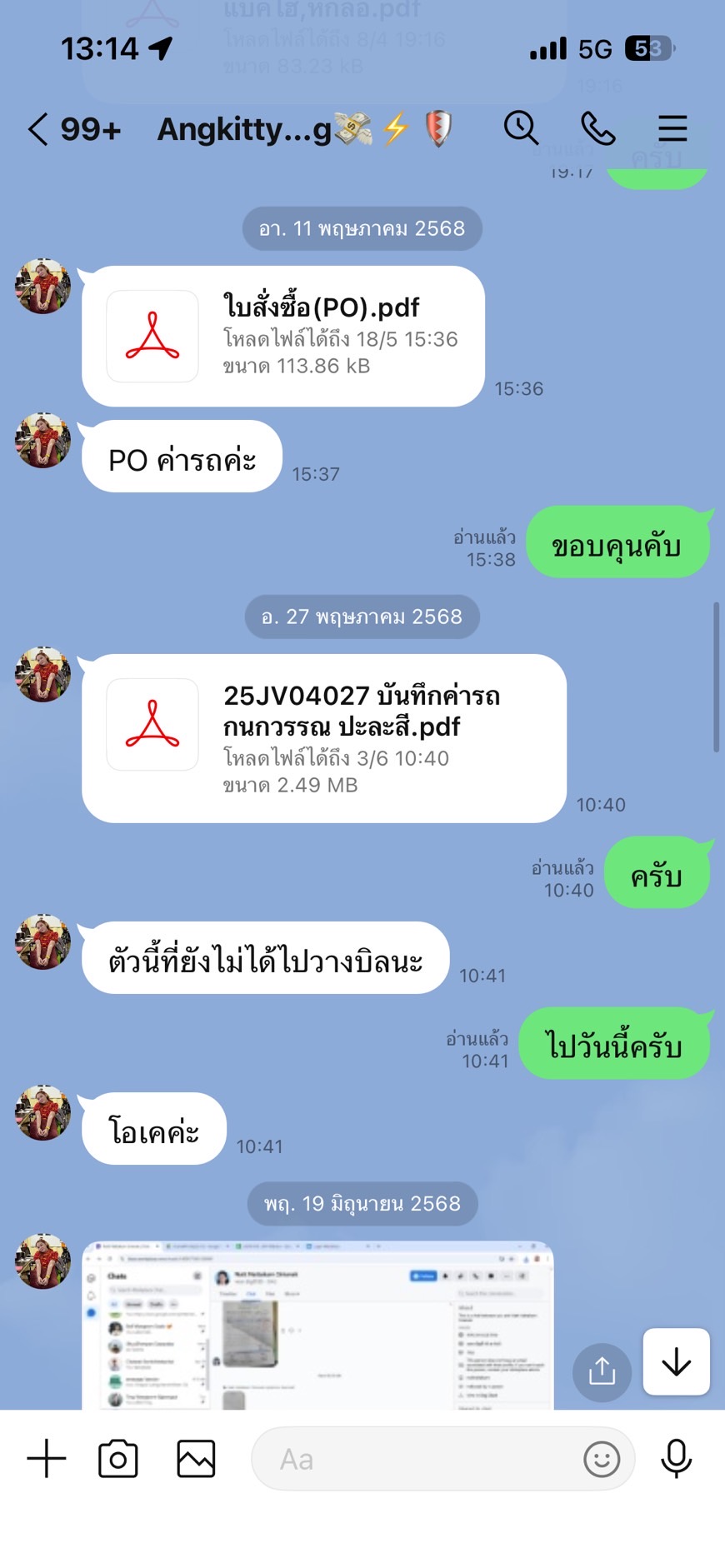Open the plus attachment menu

point(47,1459)
